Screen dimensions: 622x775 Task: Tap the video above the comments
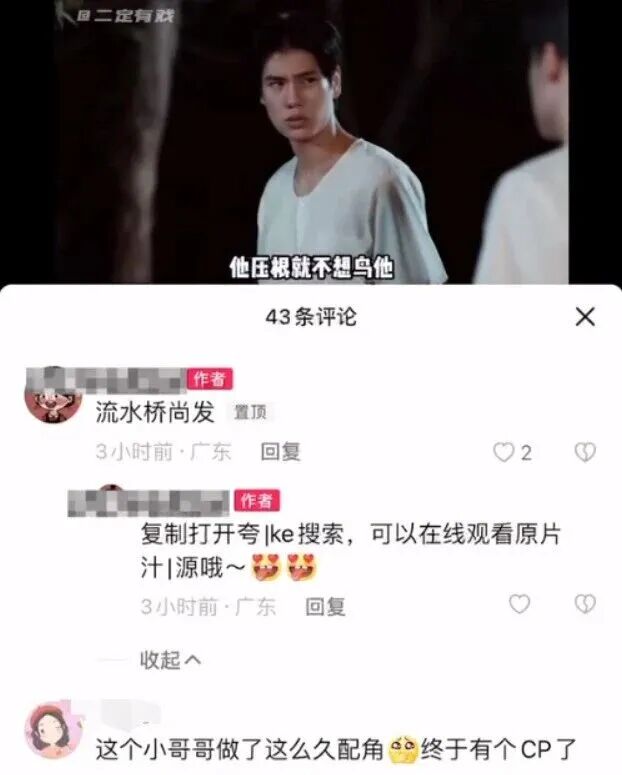[310, 140]
